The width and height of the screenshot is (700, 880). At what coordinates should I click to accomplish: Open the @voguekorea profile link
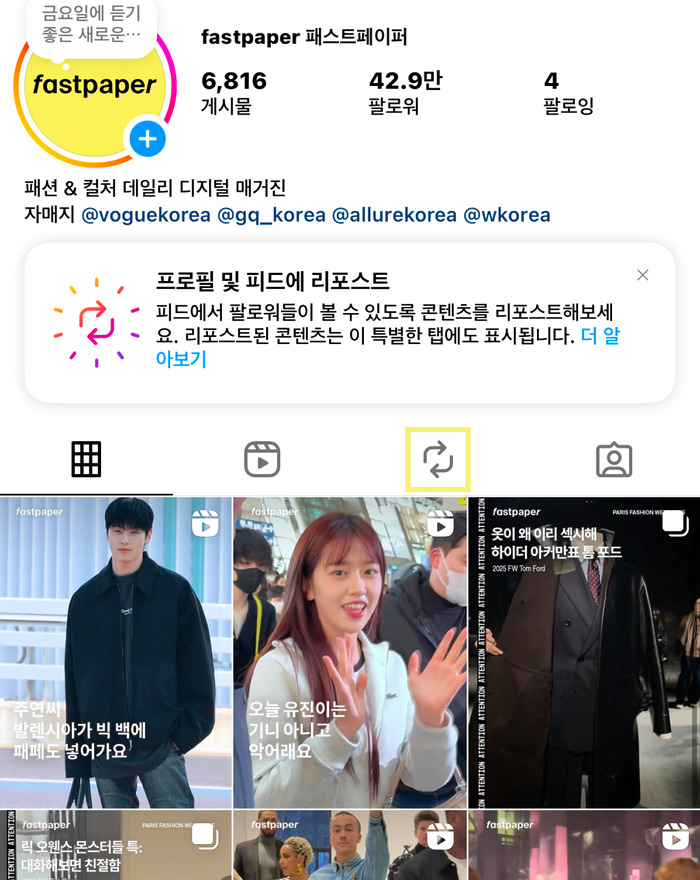[145, 215]
